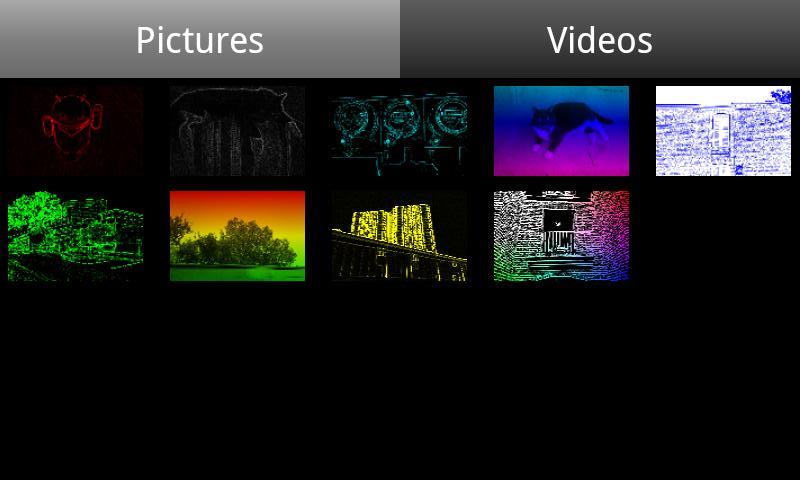View the cyan dials picture
This screenshot has width=800, height=480.
pyautogui.click(x=399, y=131)
